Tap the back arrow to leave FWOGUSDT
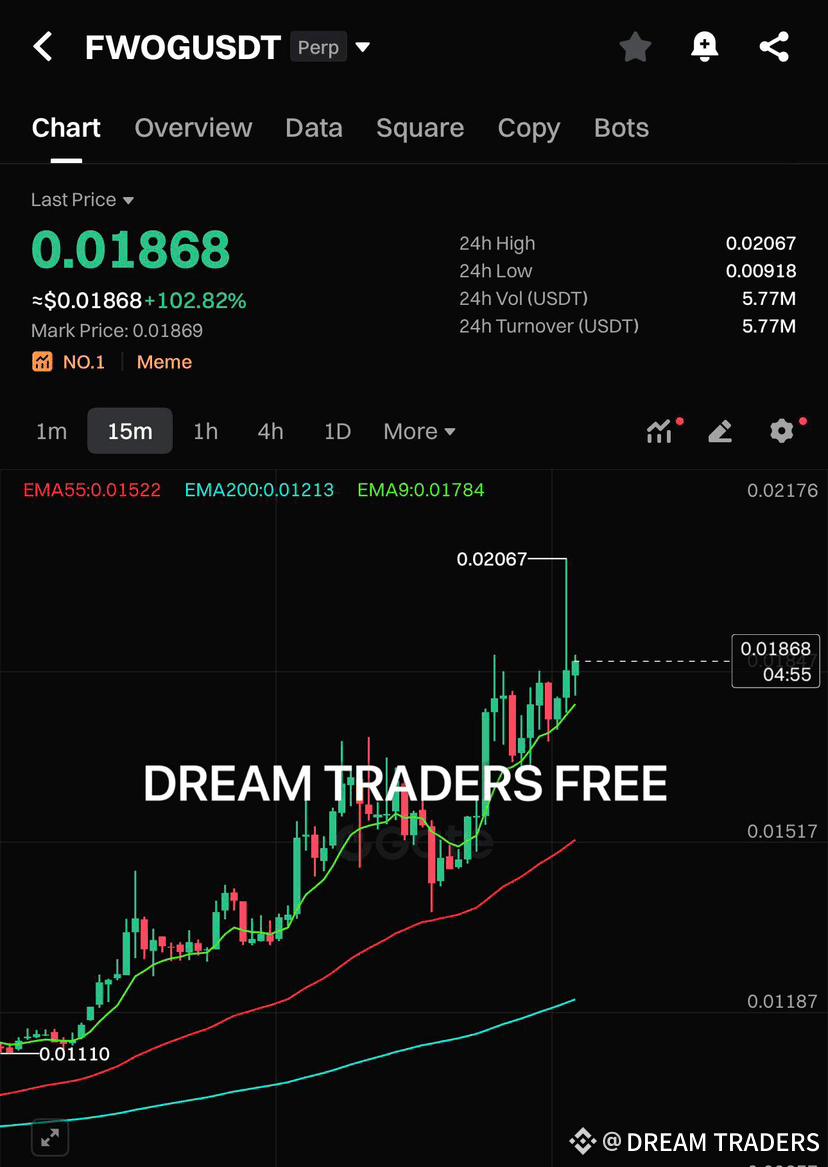 click(42, 46)
